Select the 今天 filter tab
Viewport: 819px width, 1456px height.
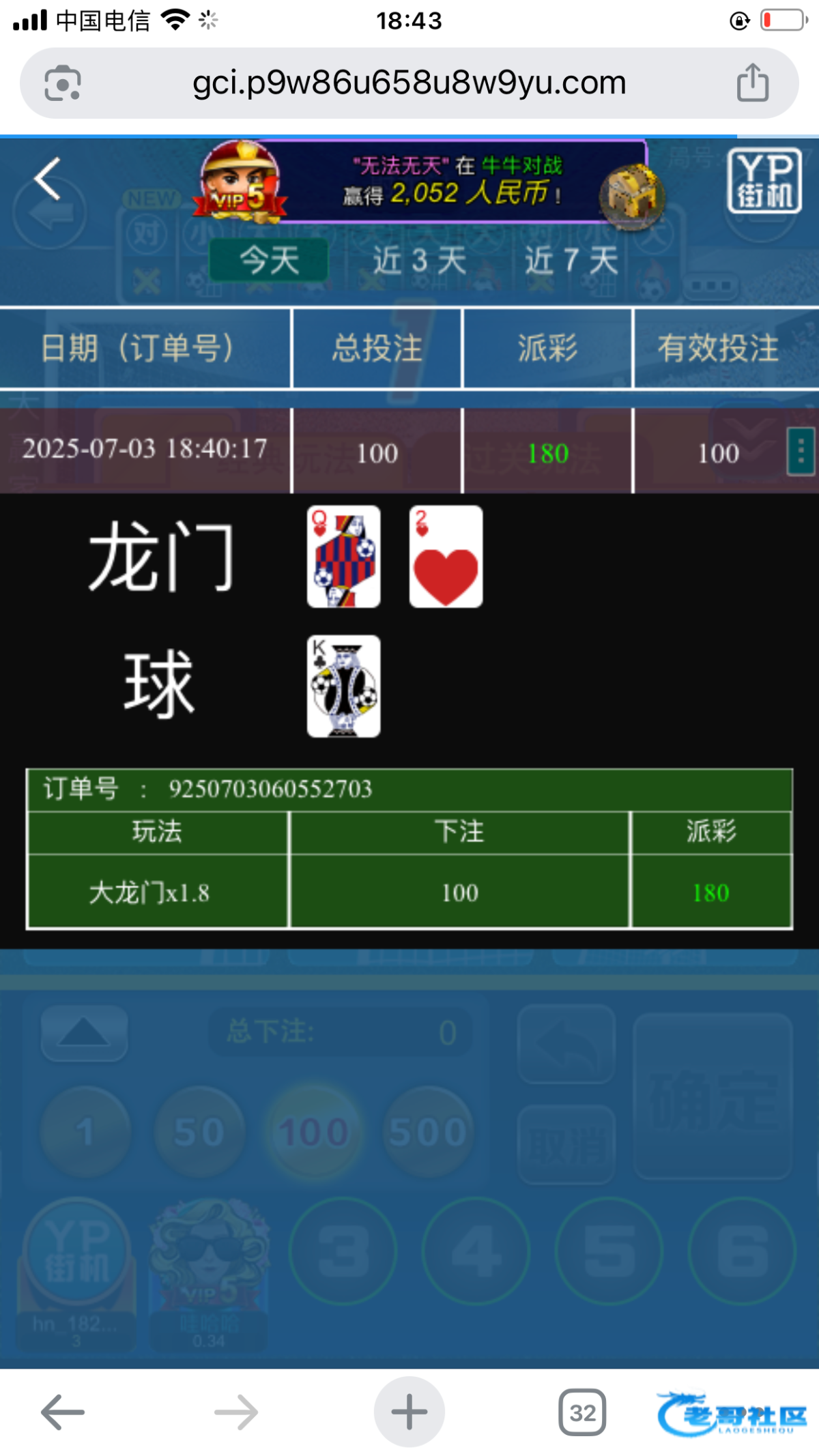[x=269, y=260]
